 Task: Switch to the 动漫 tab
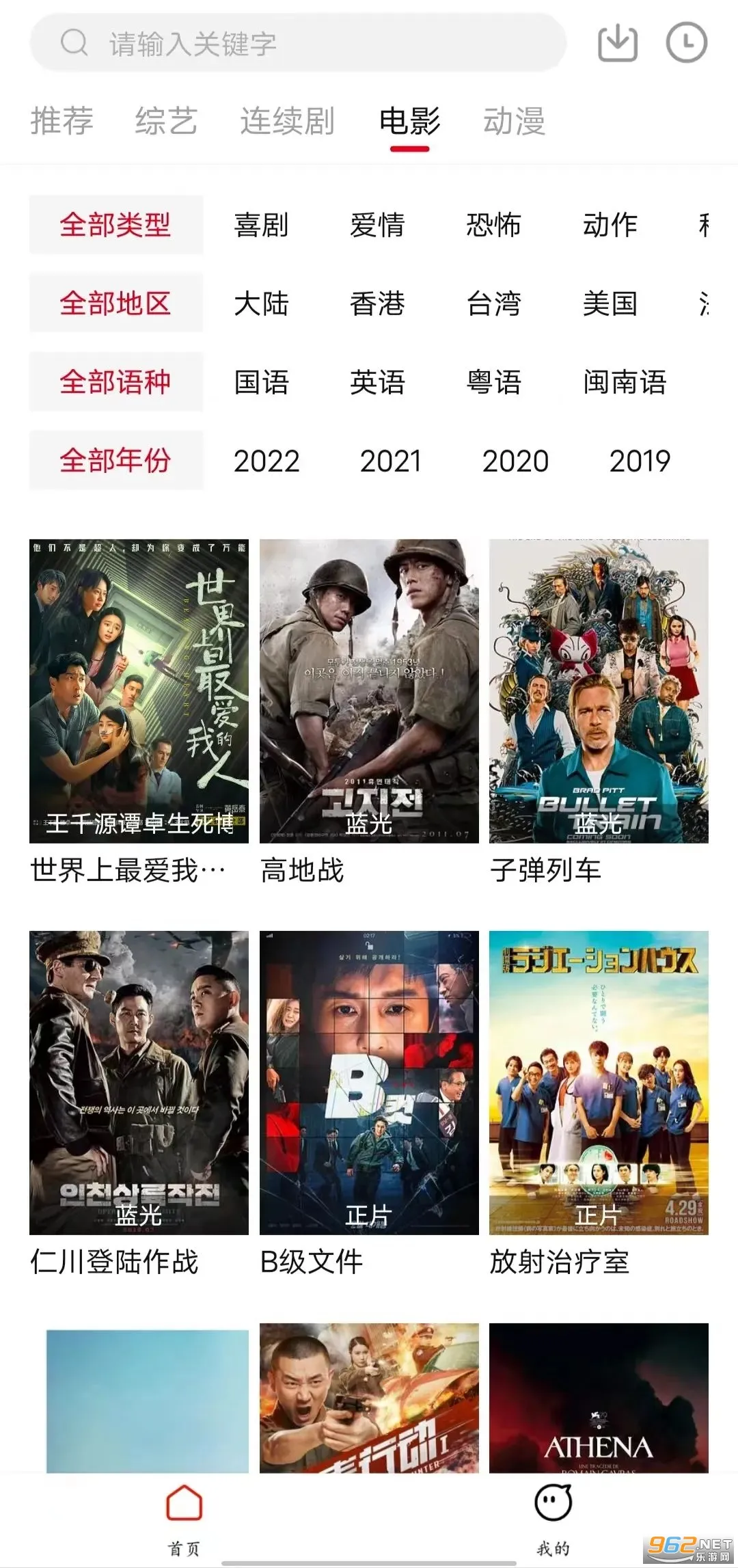pos(514,122)
